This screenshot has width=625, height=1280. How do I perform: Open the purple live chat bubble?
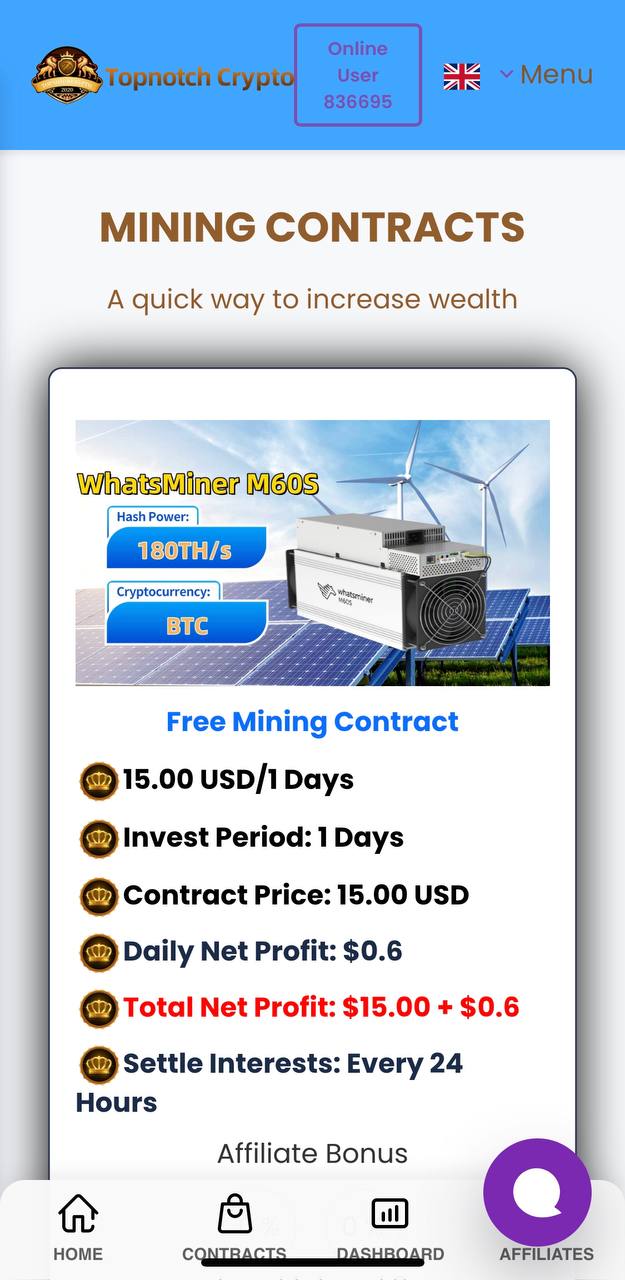point(537,1192)
